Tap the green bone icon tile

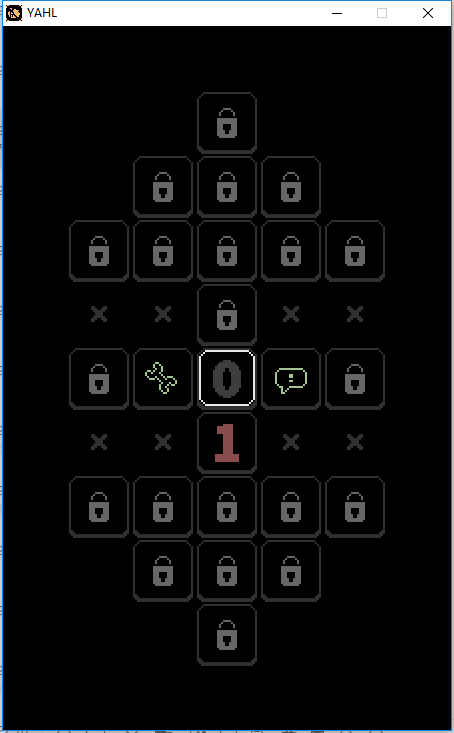(x=163, y=379)
